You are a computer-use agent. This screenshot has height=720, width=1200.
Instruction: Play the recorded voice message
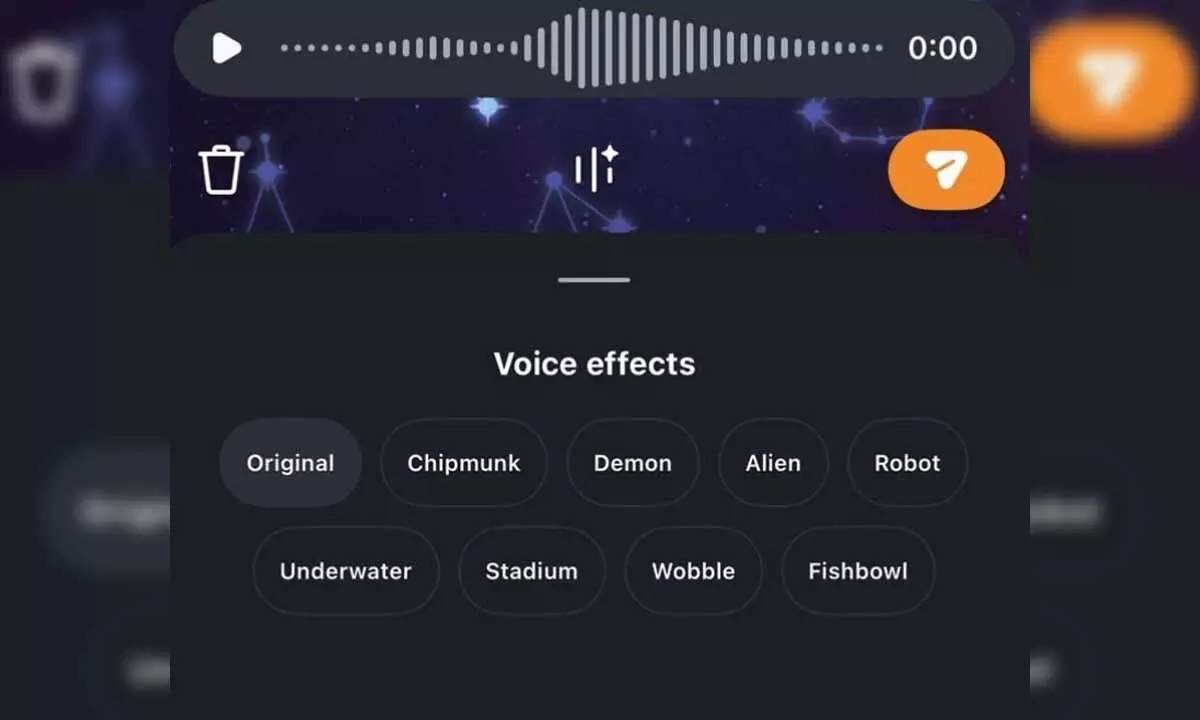[227, 48]
